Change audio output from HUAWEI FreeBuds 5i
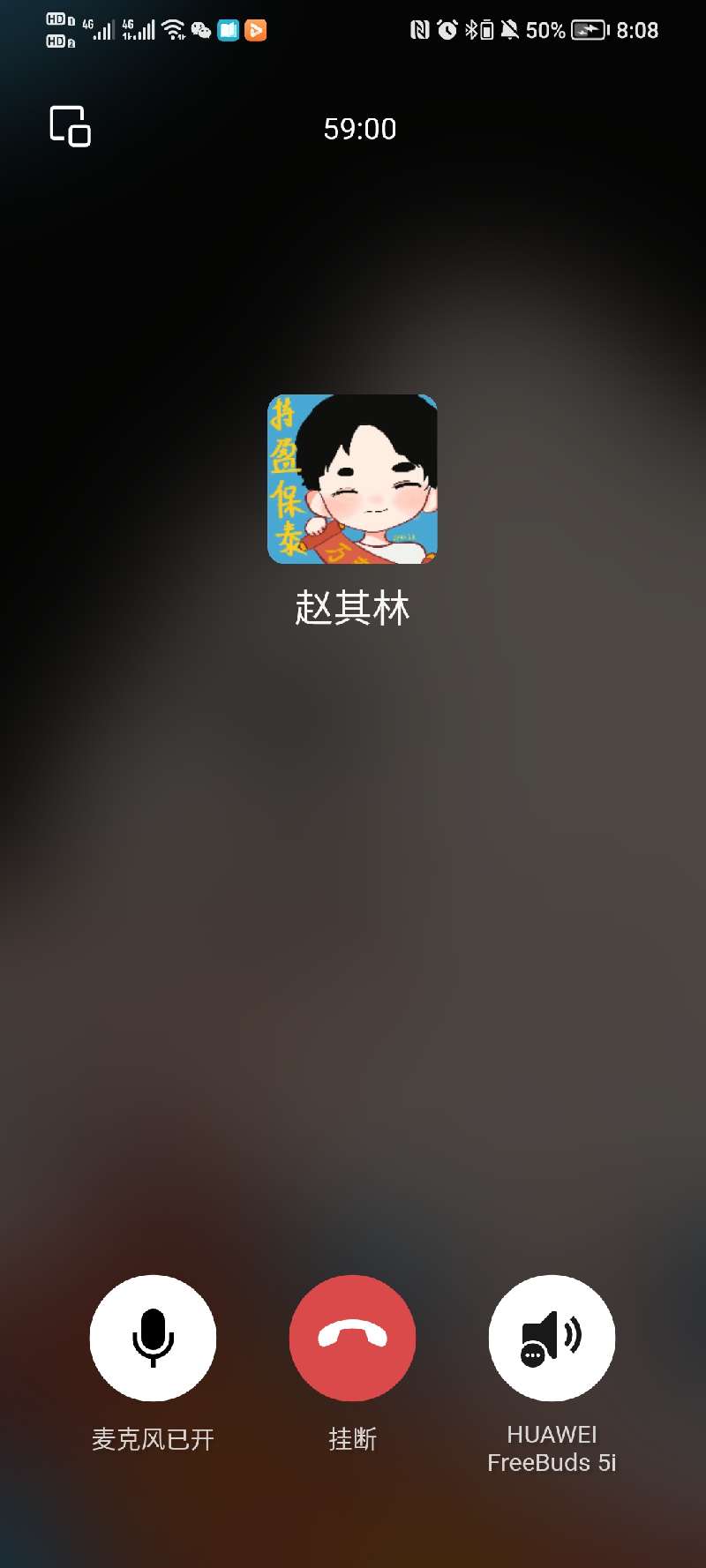706x1568 pixels. tap(552, 1337)
